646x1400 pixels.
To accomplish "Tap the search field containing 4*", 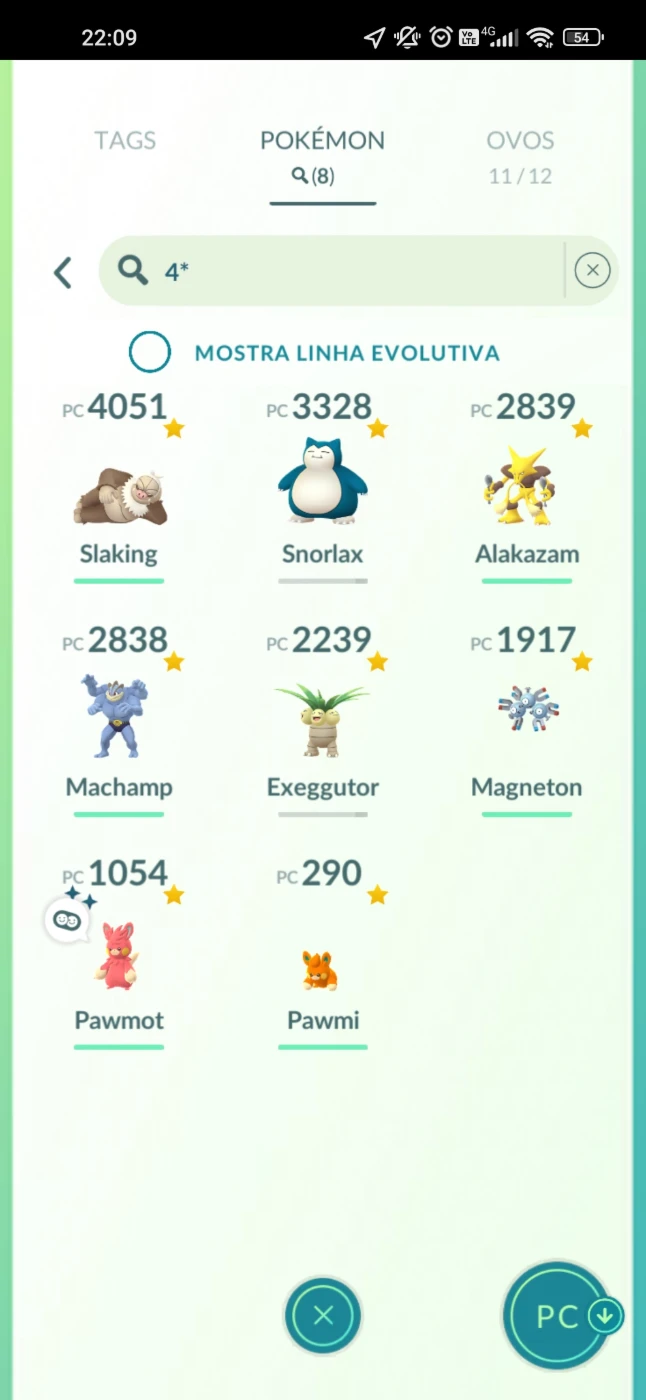I will [x=332, y=270].
